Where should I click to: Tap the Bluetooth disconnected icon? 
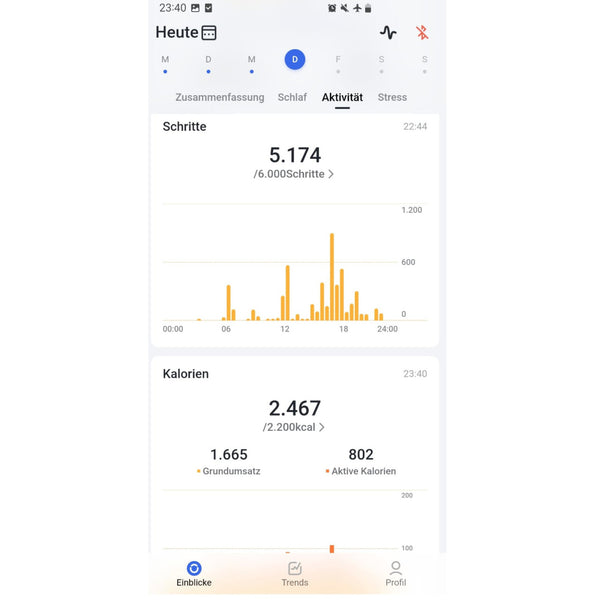click(422, 33)
